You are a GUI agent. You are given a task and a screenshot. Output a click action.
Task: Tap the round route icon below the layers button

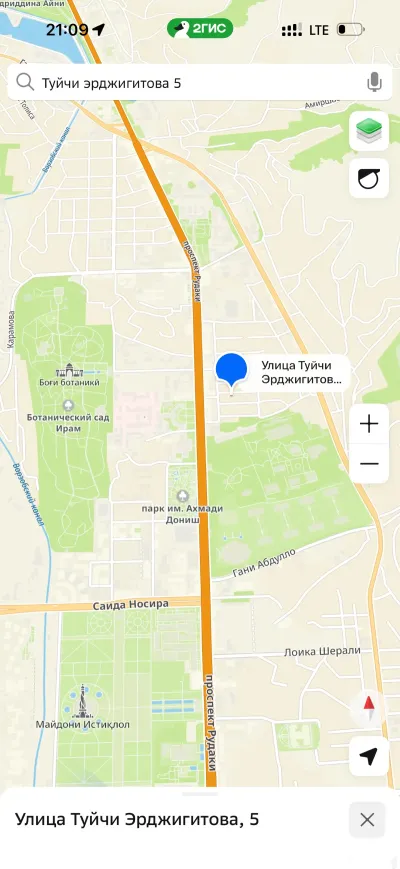click(x=369, y=178)
